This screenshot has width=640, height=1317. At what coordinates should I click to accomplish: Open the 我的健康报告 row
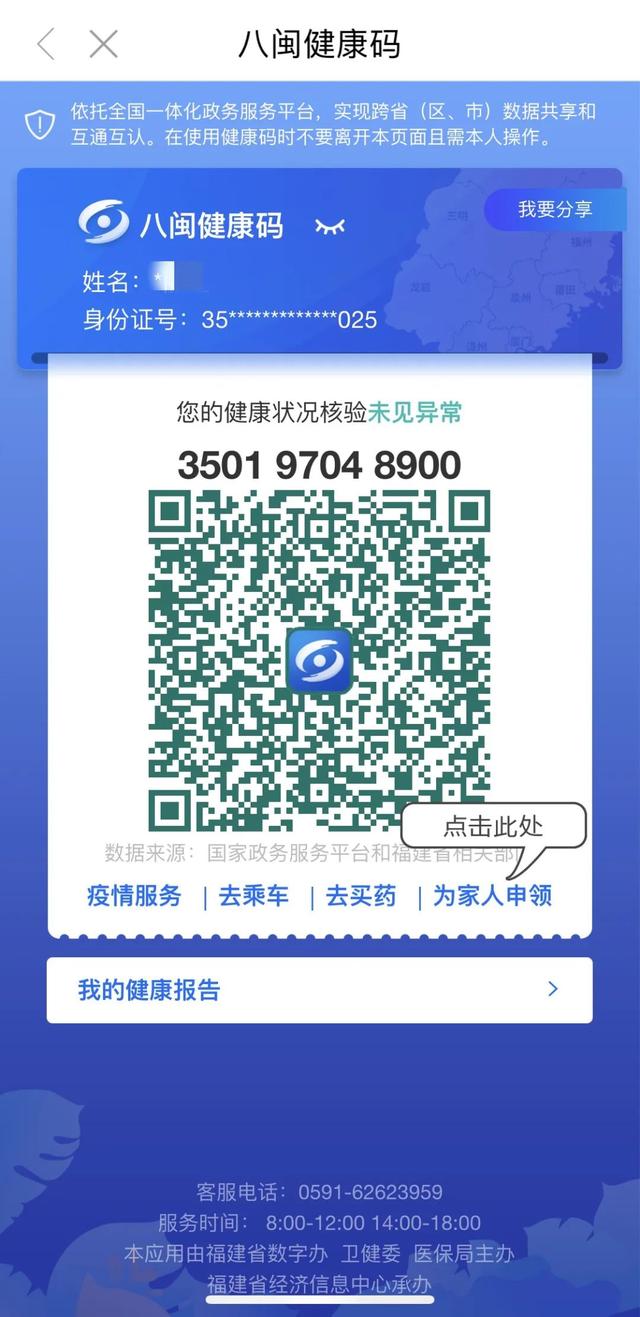point(319,990)
